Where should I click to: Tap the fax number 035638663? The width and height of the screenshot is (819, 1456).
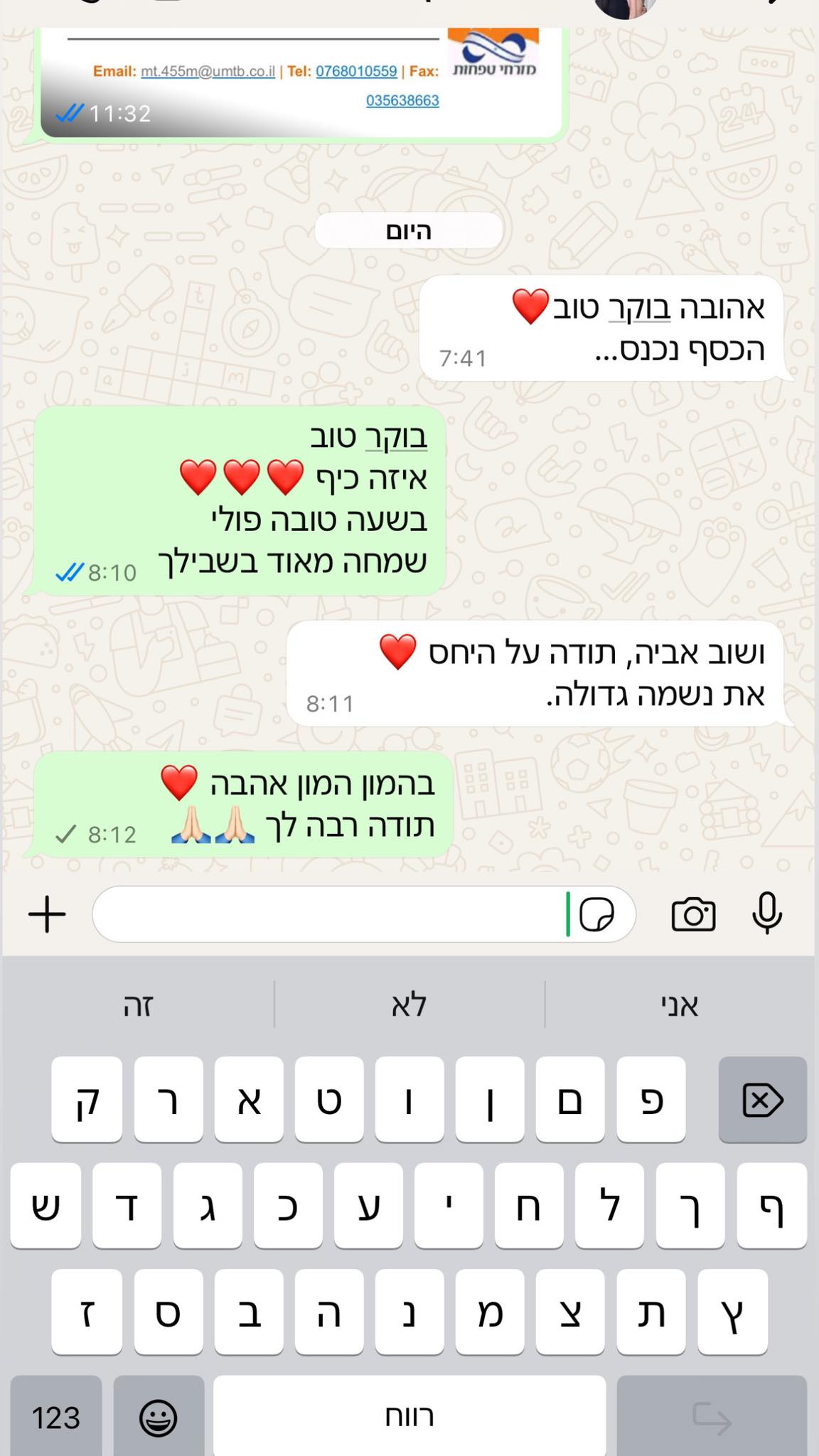[402, 100]
